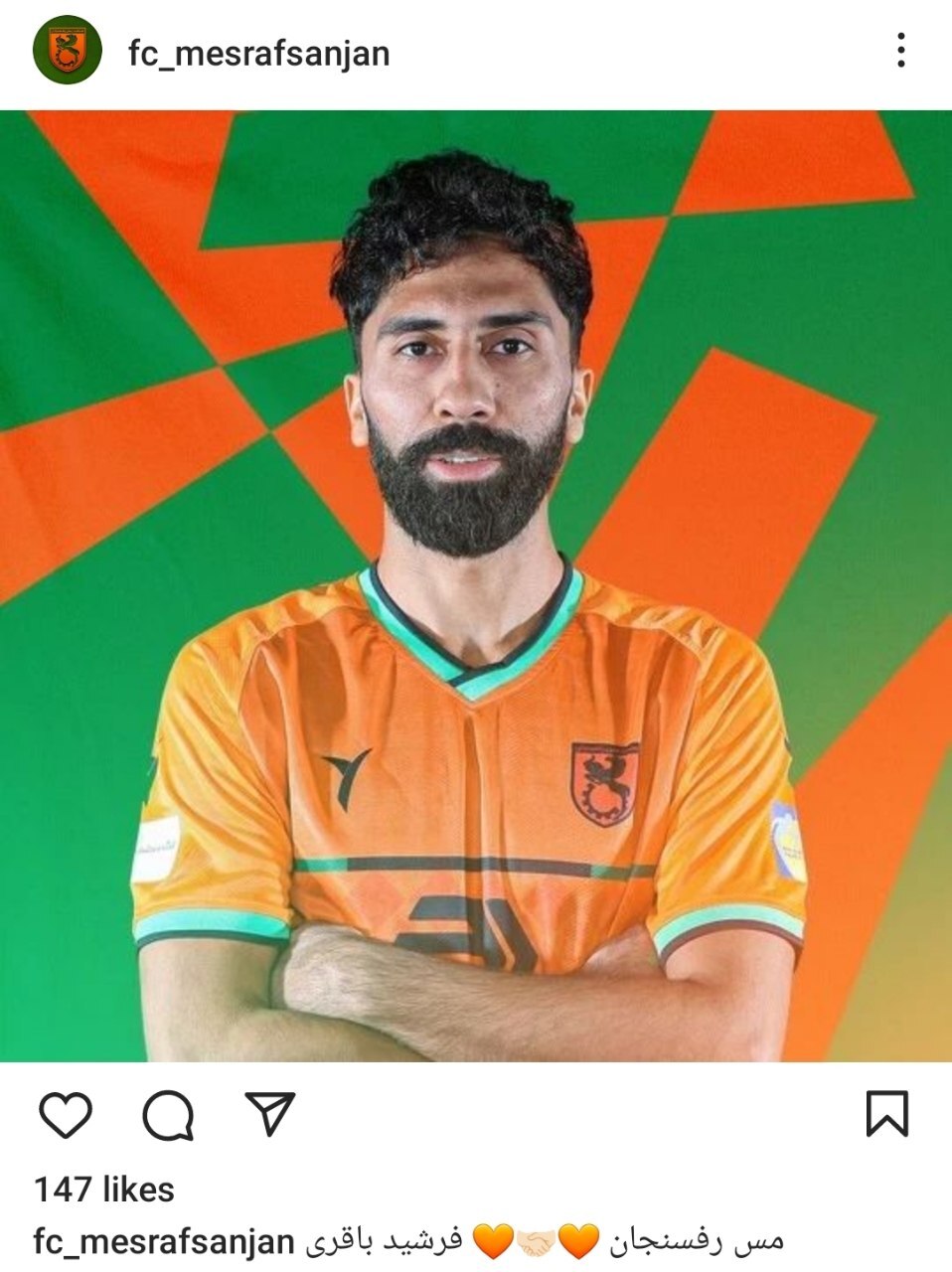The image size is (952, 1272).
Task: Open fc_mesrafsanjan username in the caption
Action: [164, 1242]
